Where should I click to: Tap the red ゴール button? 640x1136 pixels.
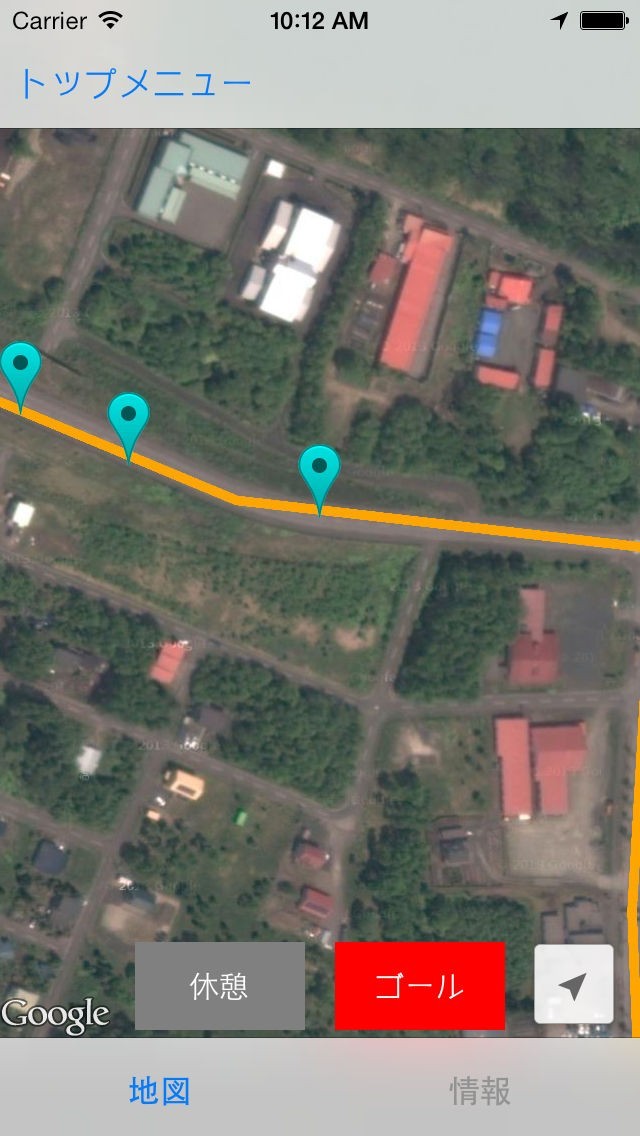point(419,986)
